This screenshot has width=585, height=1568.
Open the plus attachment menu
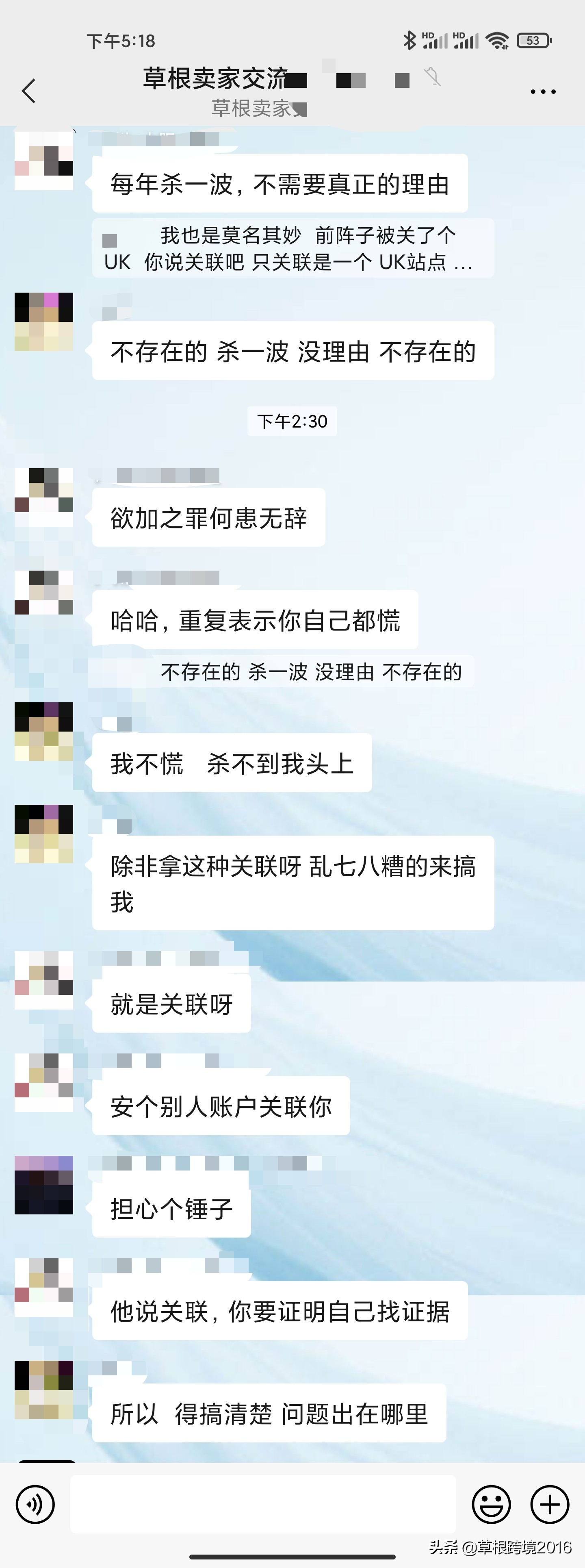(550, 1505)
